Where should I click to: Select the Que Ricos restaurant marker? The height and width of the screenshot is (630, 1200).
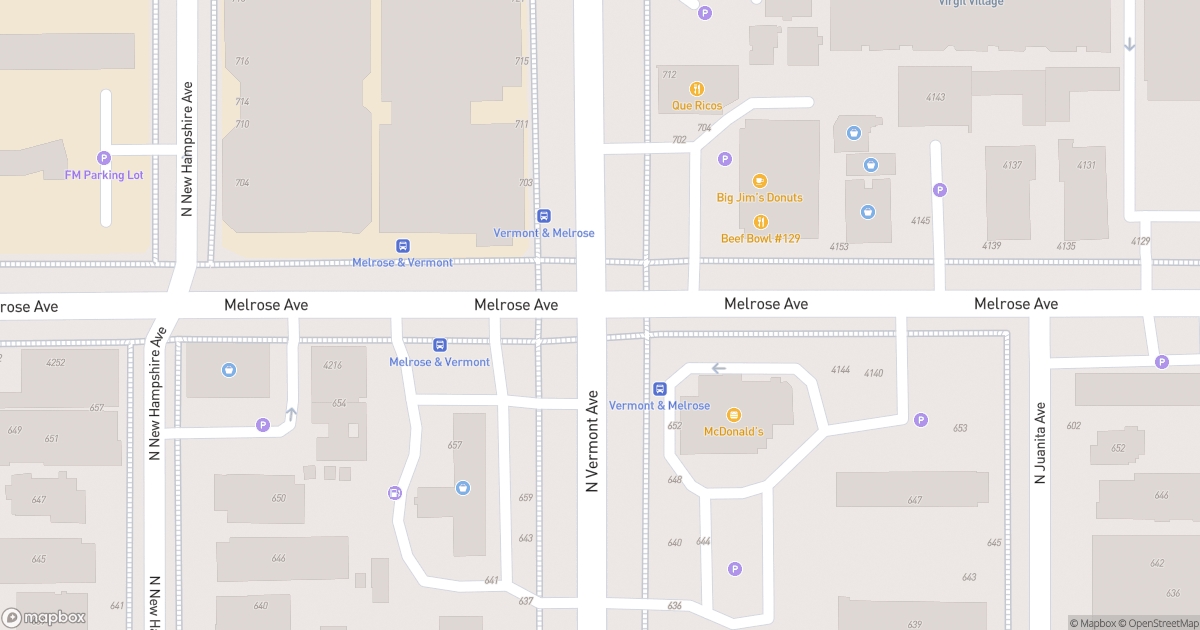pos(697,89)
